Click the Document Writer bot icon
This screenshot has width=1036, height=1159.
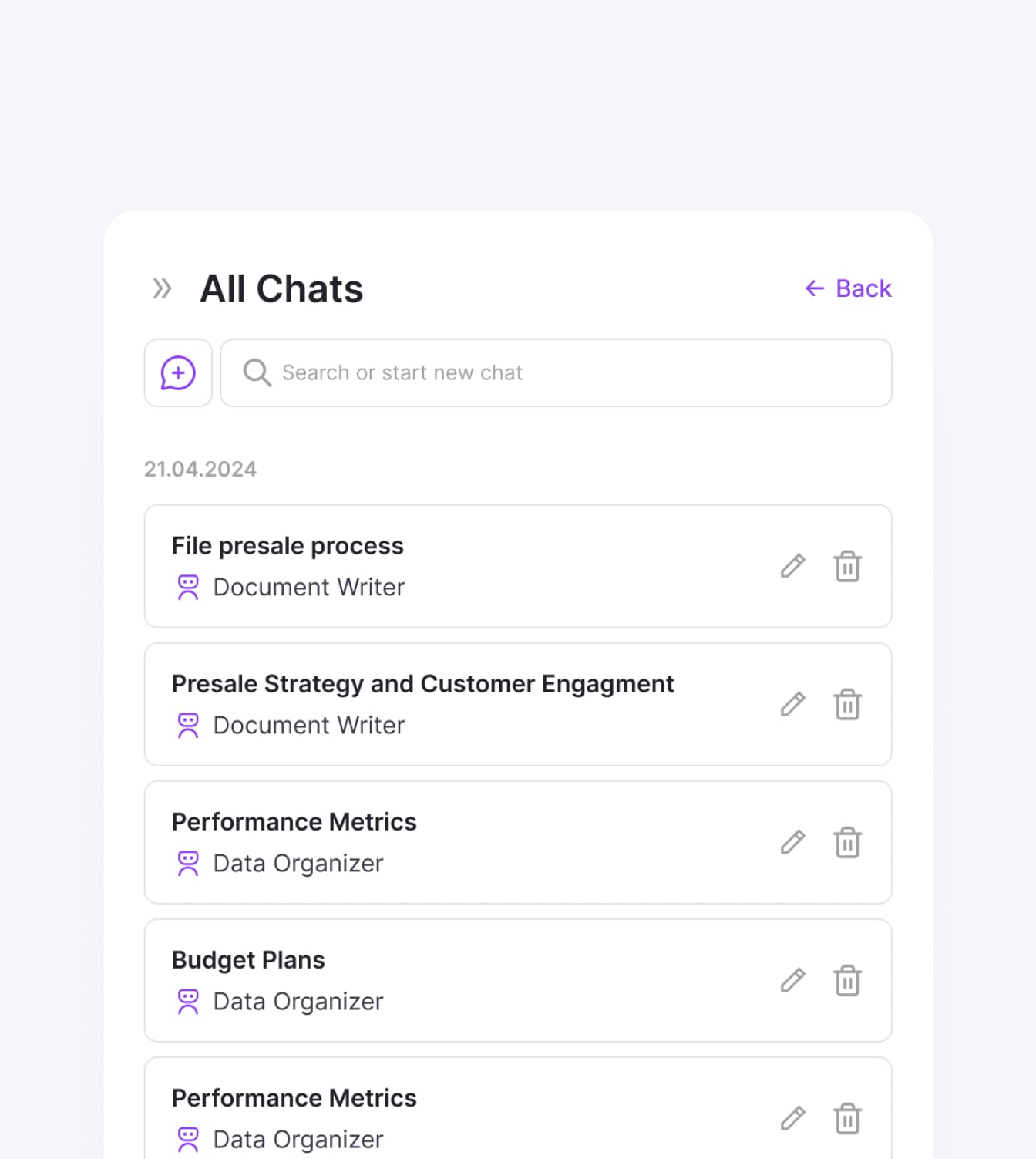(x=188, y=587)
